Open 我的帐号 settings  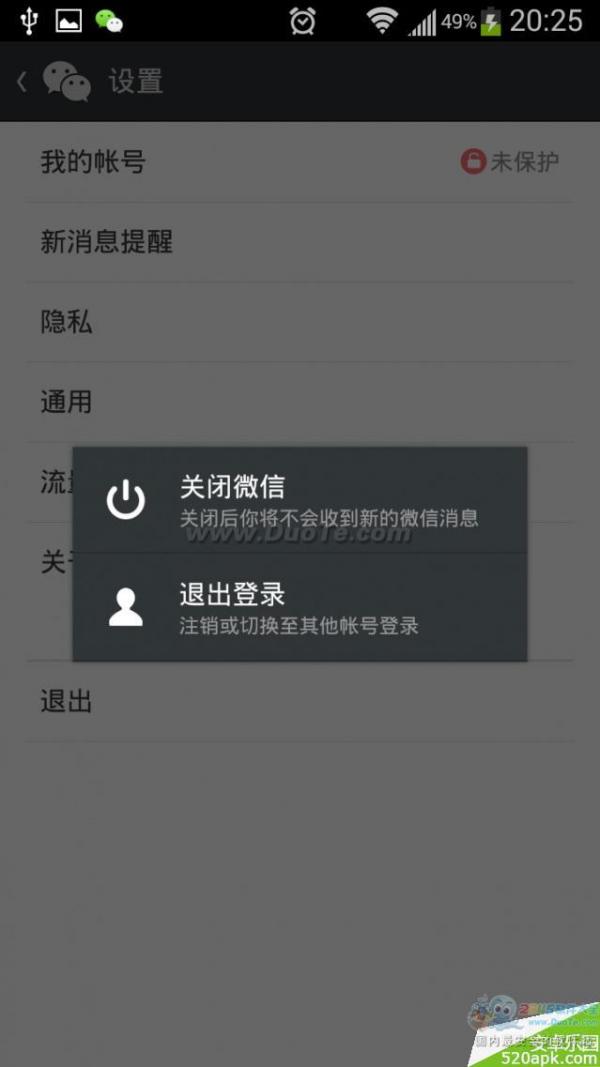point(300,162)
